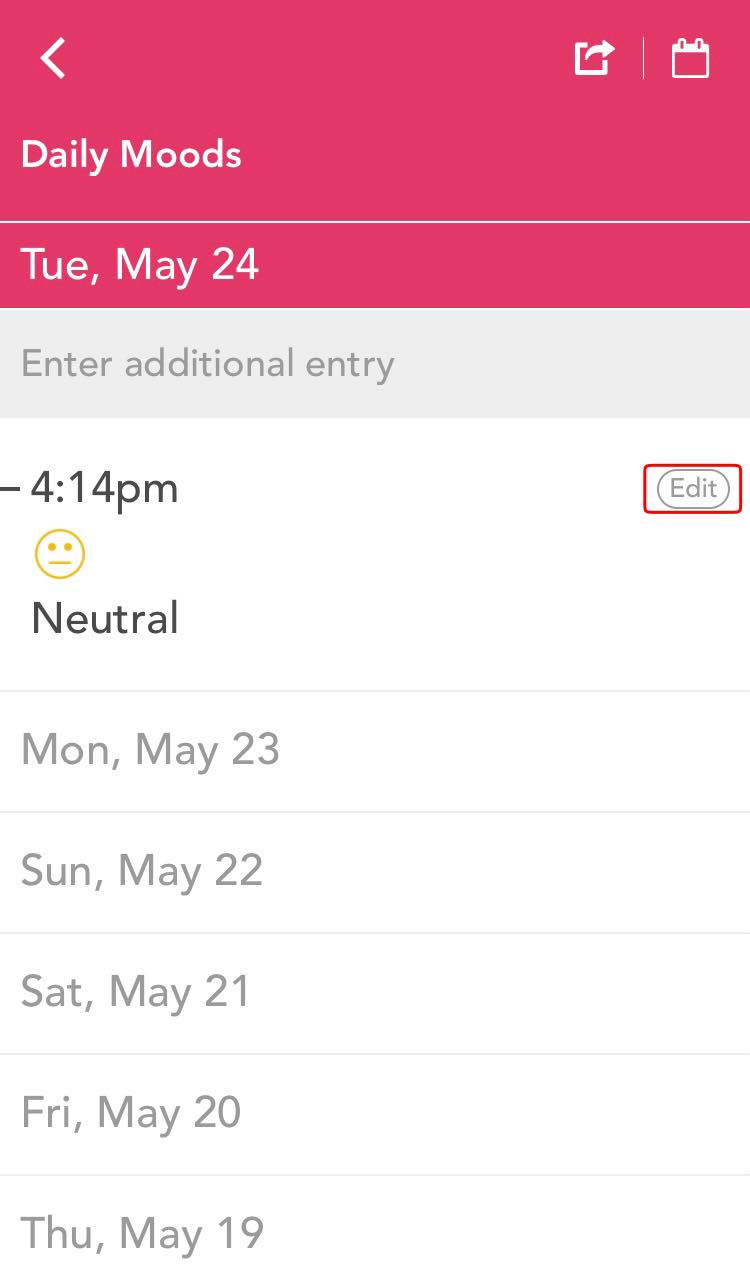Open Thu, May 19 row
Viewport: 750px width, 1287px height.
pos(375,1233)
